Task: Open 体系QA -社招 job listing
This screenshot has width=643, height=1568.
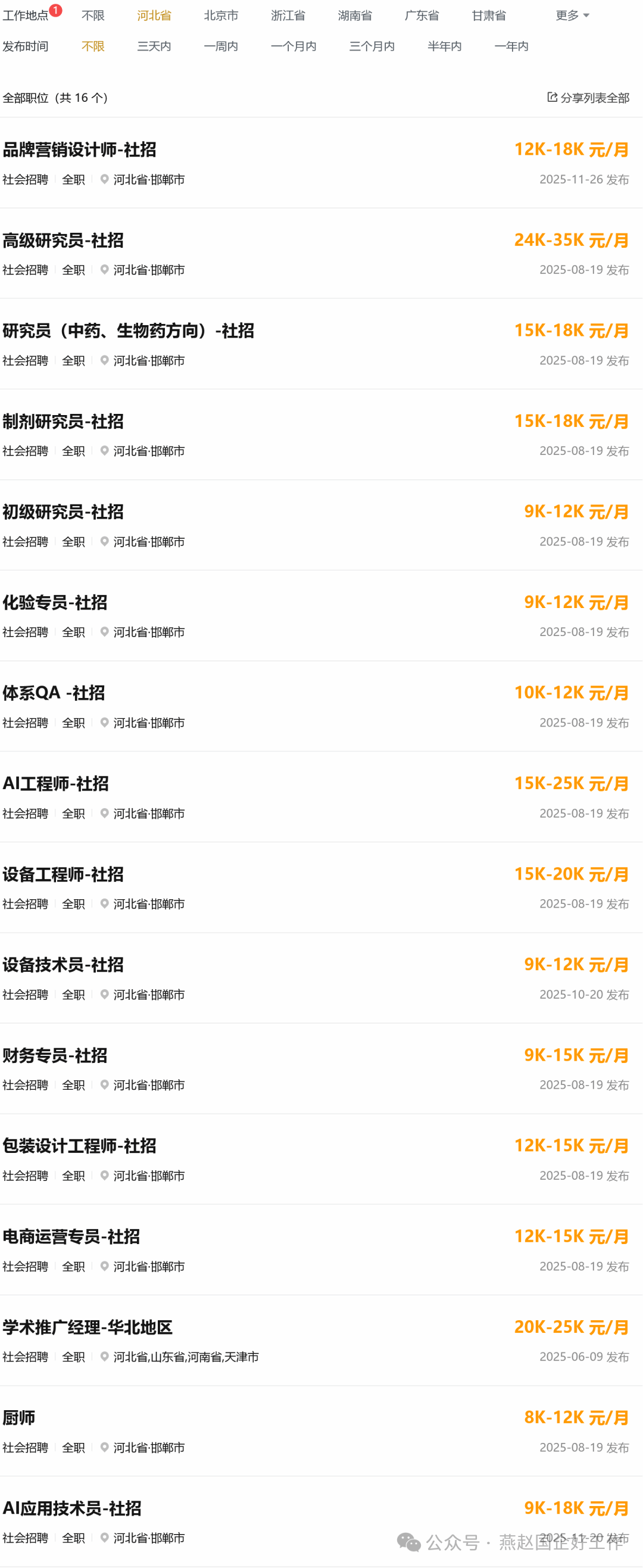Action: pos(54,693)
